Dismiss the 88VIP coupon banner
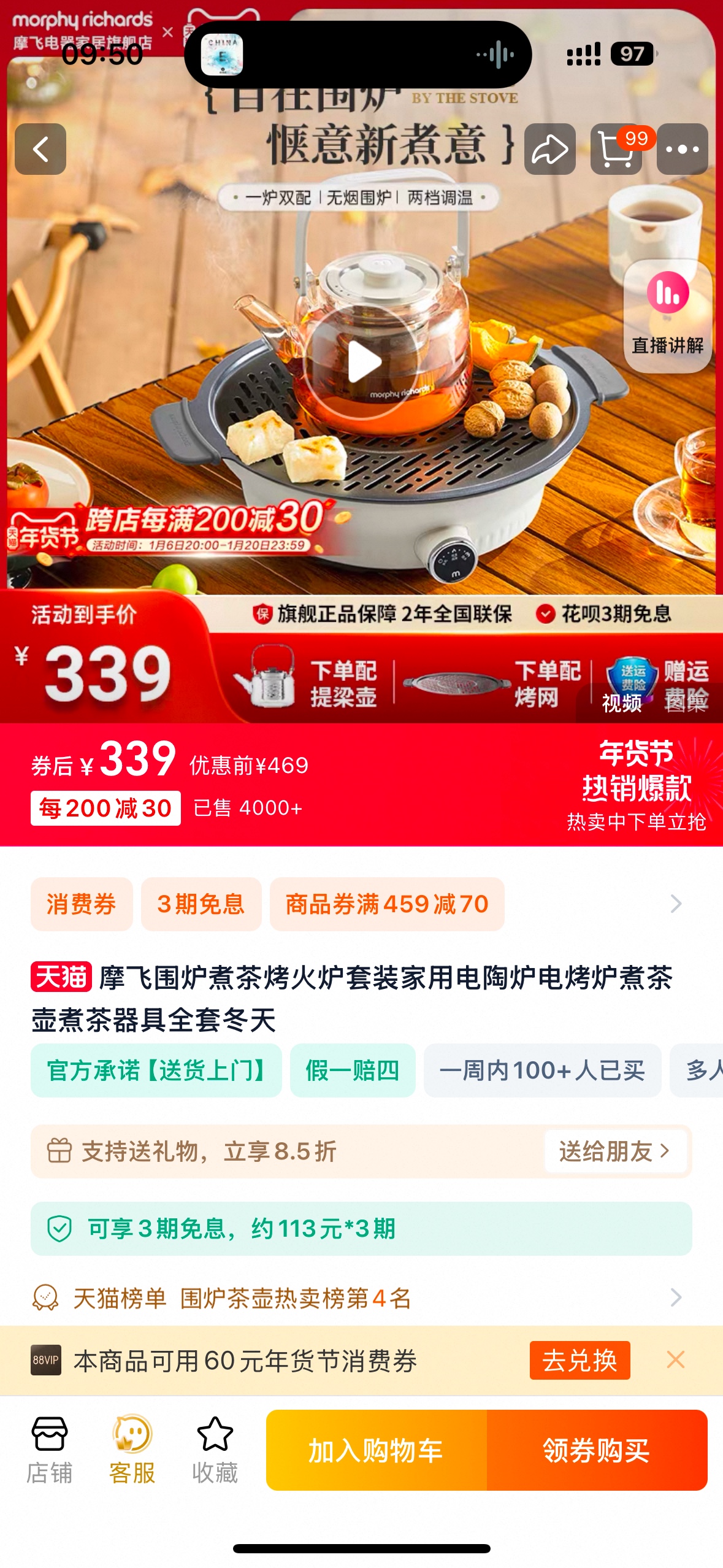This screenshot has width=723, height=1568. pos(676,1360)
